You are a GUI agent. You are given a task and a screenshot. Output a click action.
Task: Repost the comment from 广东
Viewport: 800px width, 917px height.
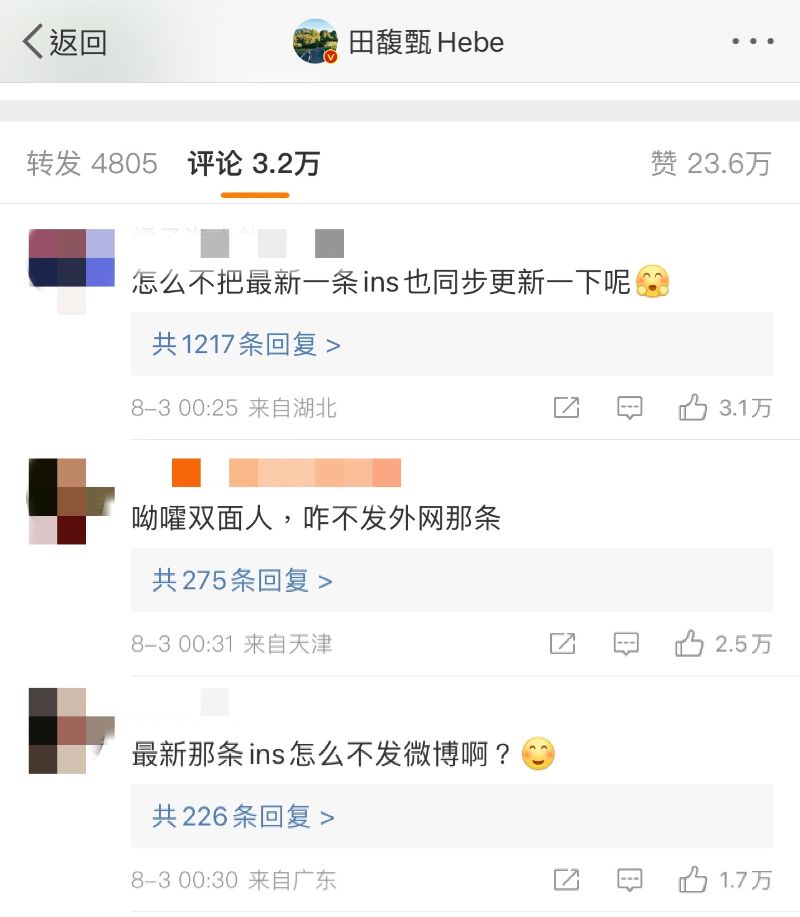tap(566, 880)
